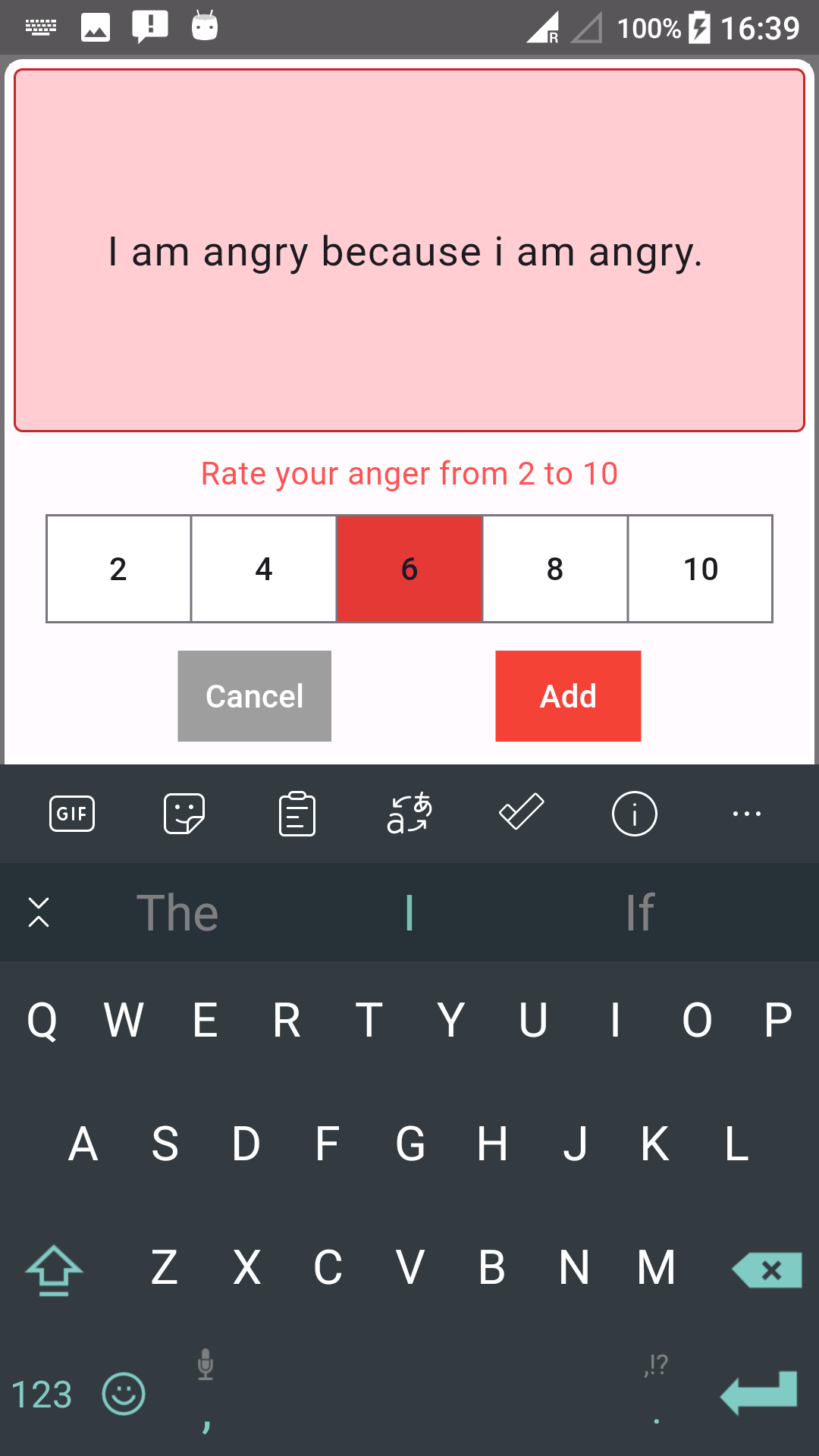Hit the keyboard backspace key

pos(767,1269)
